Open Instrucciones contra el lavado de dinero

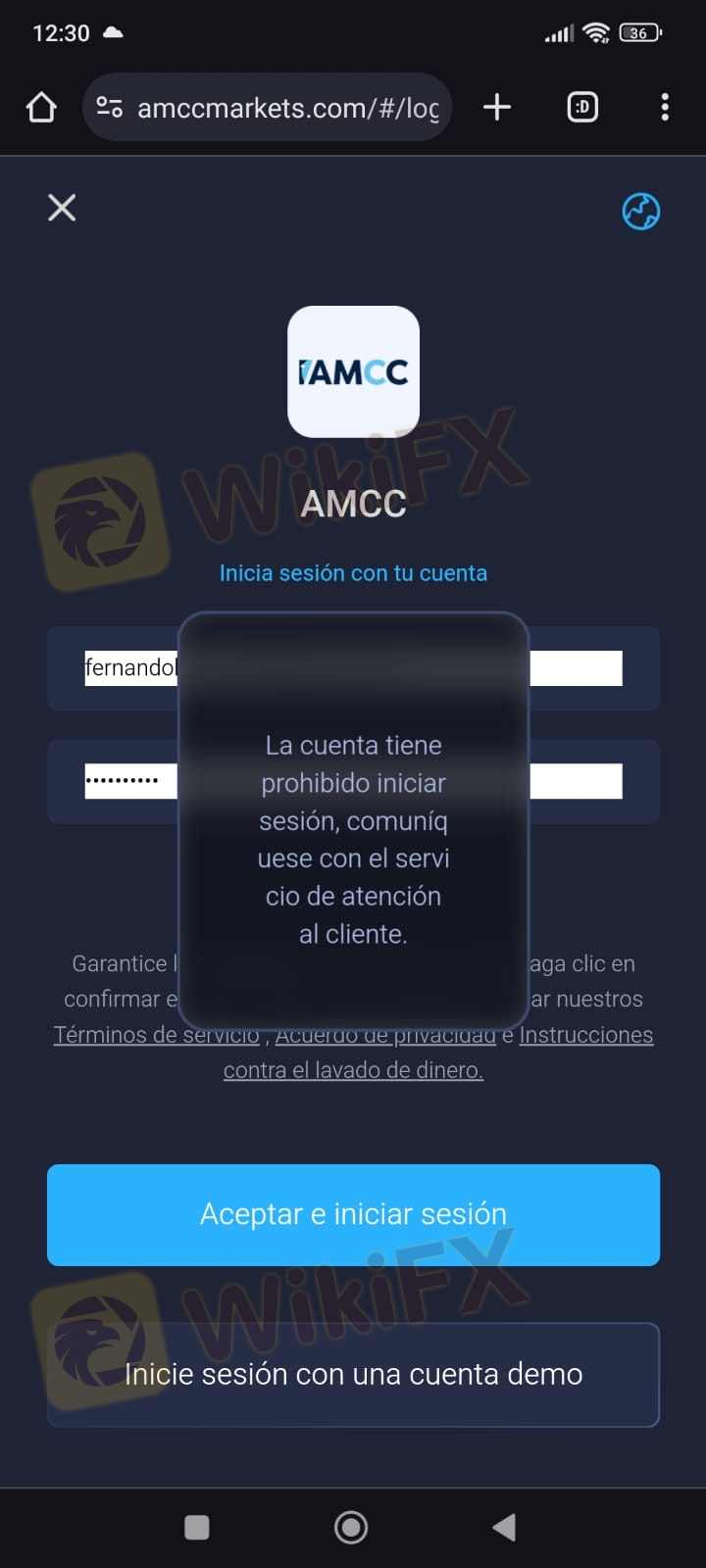(584, 1036)
